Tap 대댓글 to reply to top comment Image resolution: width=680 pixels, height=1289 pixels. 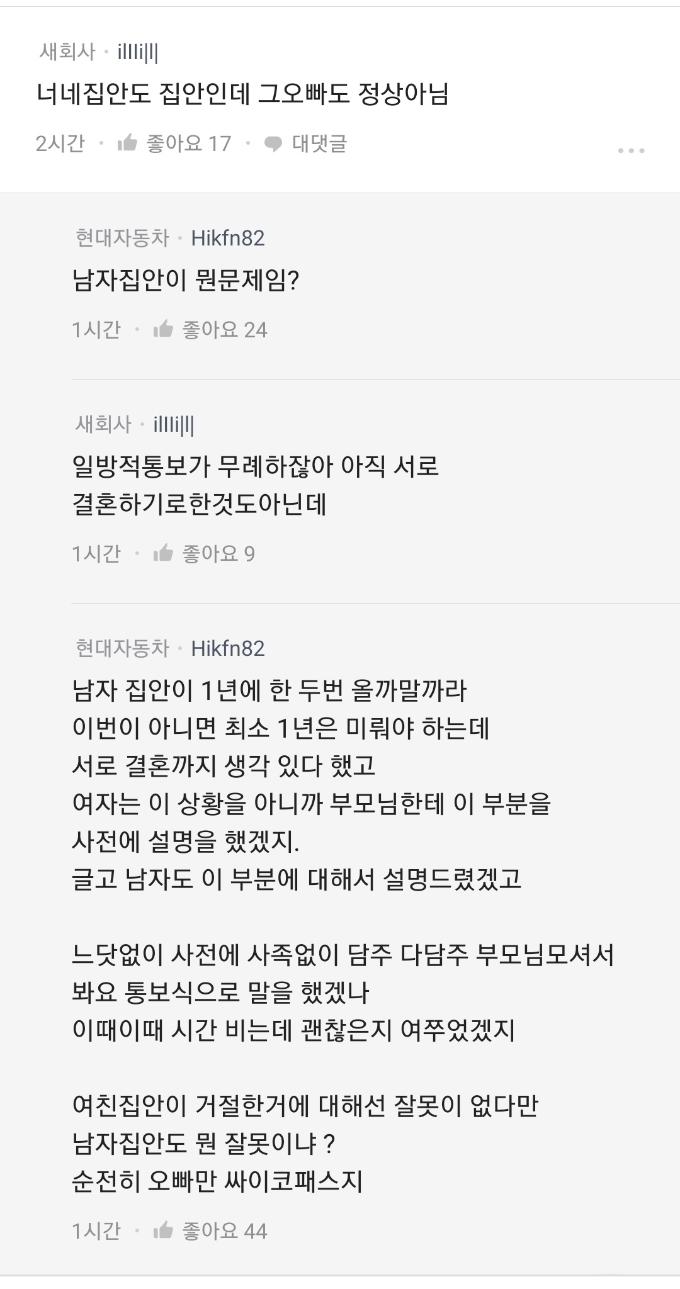click(305, 144)
